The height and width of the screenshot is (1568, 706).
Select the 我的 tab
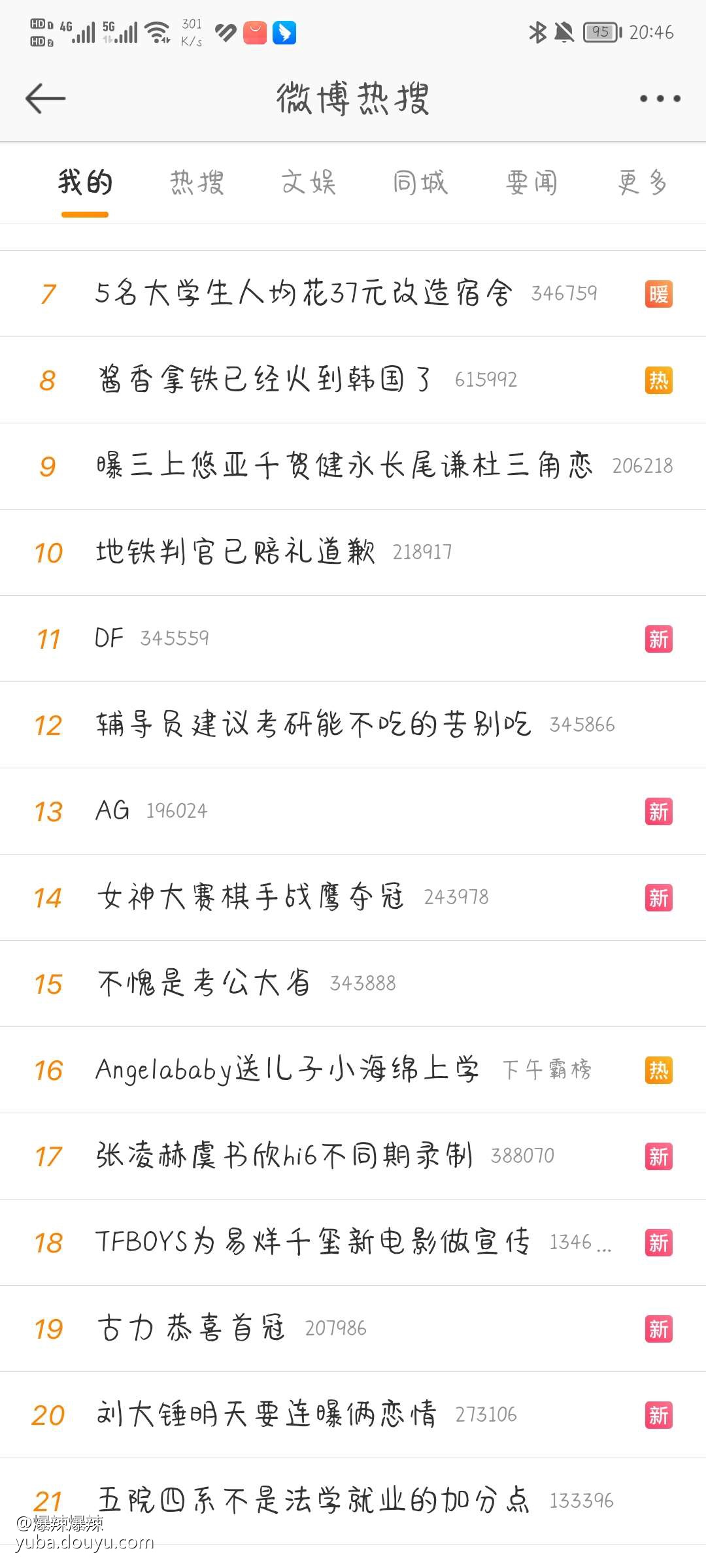coord(85,182)
